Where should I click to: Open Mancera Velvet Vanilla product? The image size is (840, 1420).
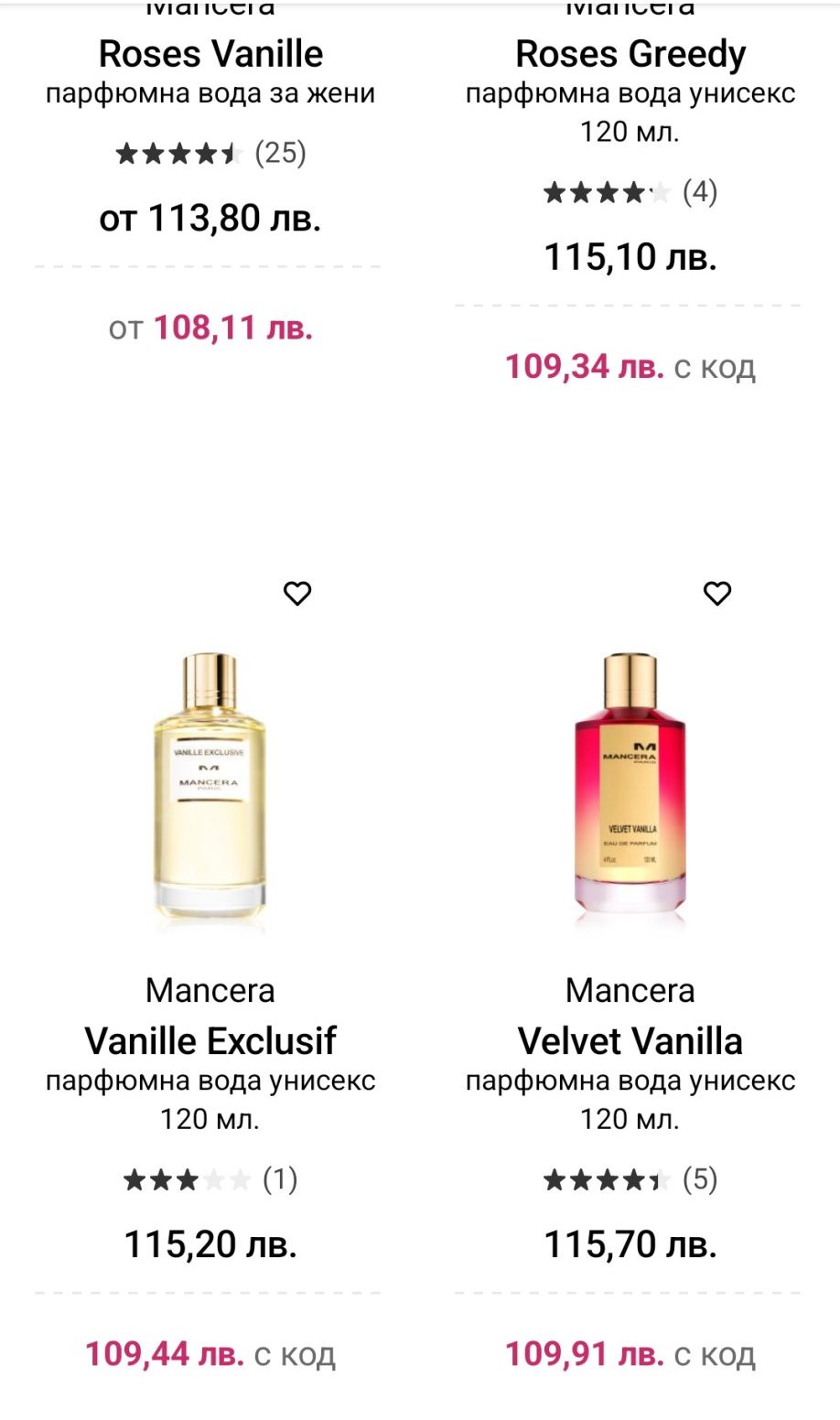[x=630, y=1040]
